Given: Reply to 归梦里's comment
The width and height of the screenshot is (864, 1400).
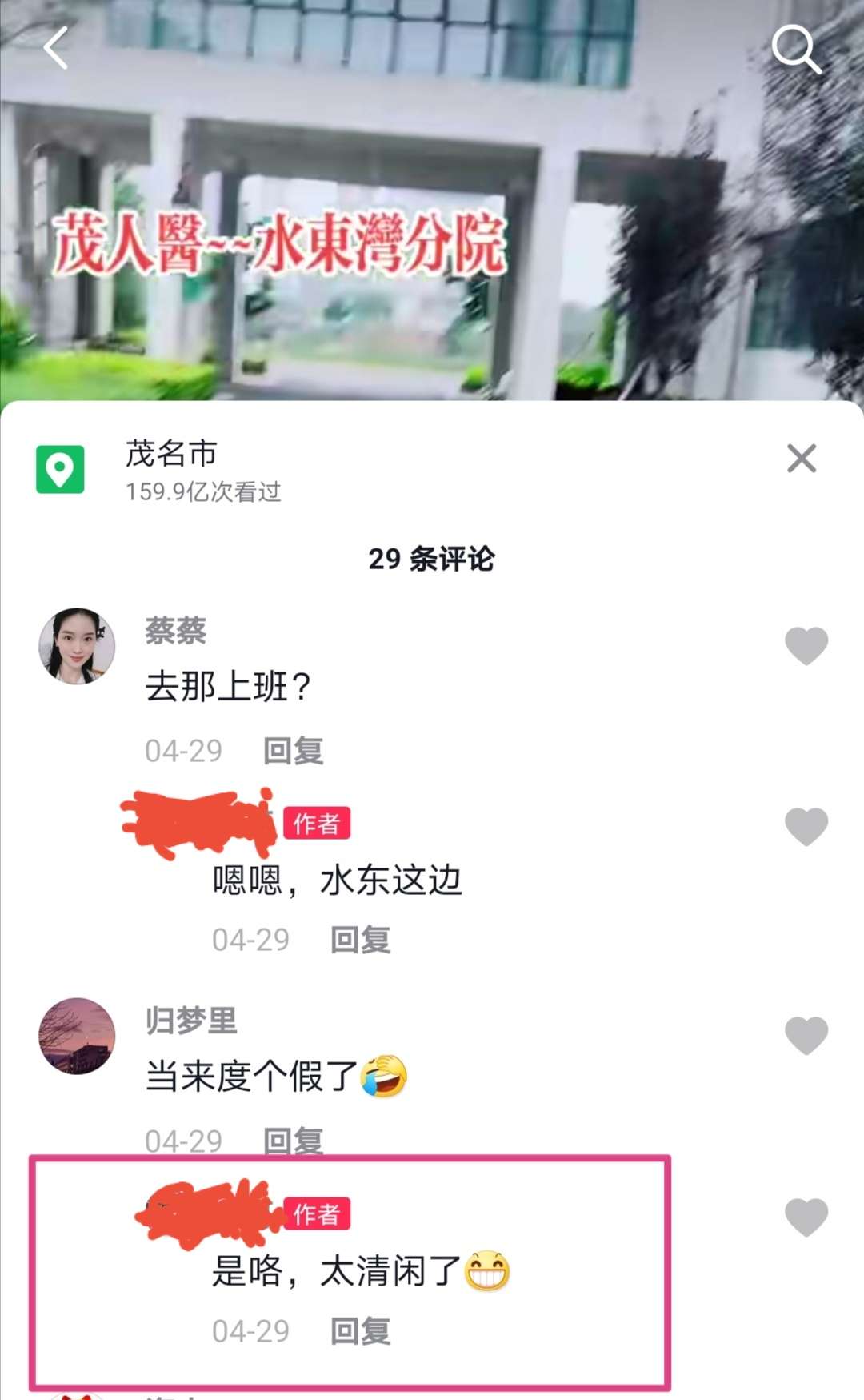Looking at the screenshot, I should click(294, 1140).
